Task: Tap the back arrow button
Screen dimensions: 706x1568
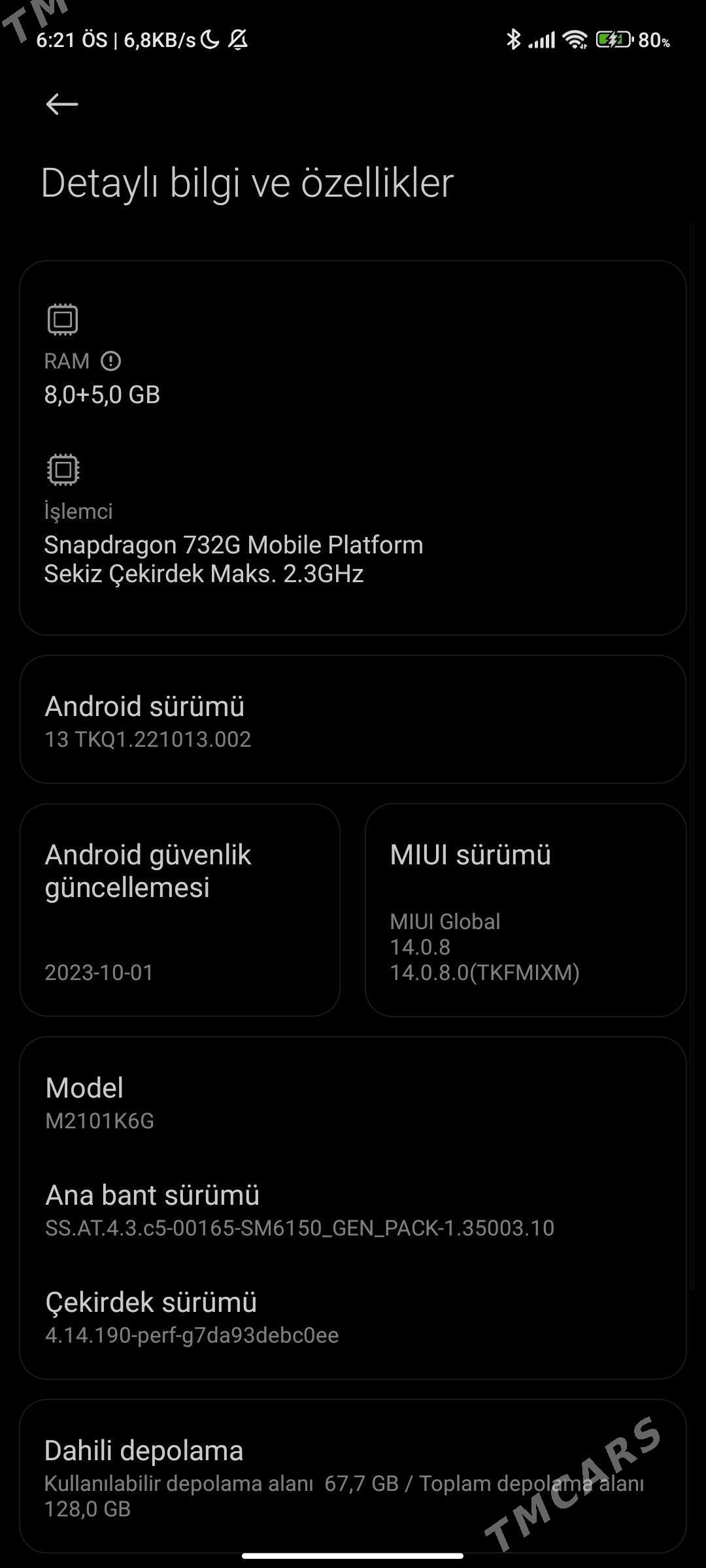Action: [x=61, y=103]
